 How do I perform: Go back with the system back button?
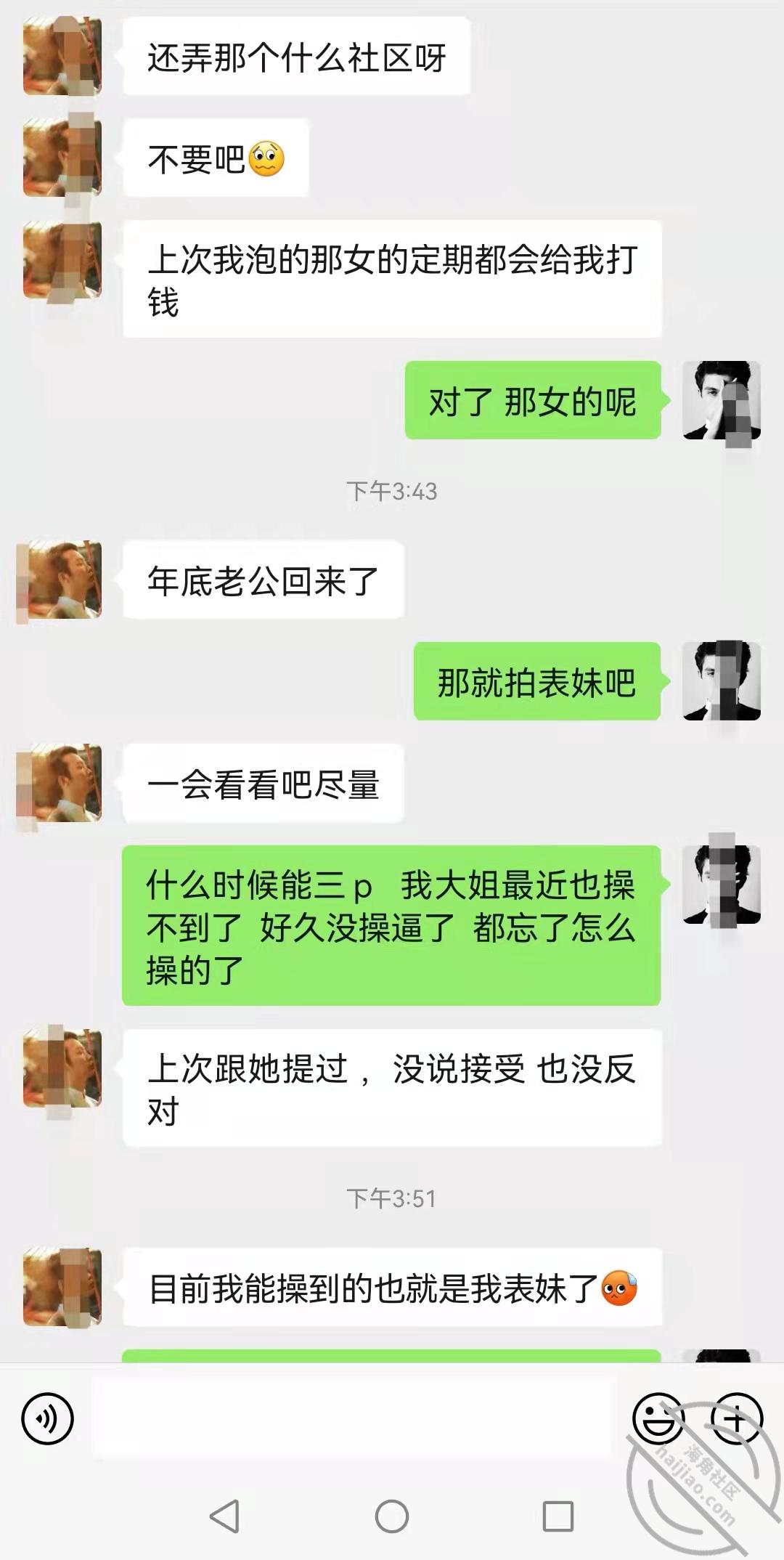tap(225, 1516)
